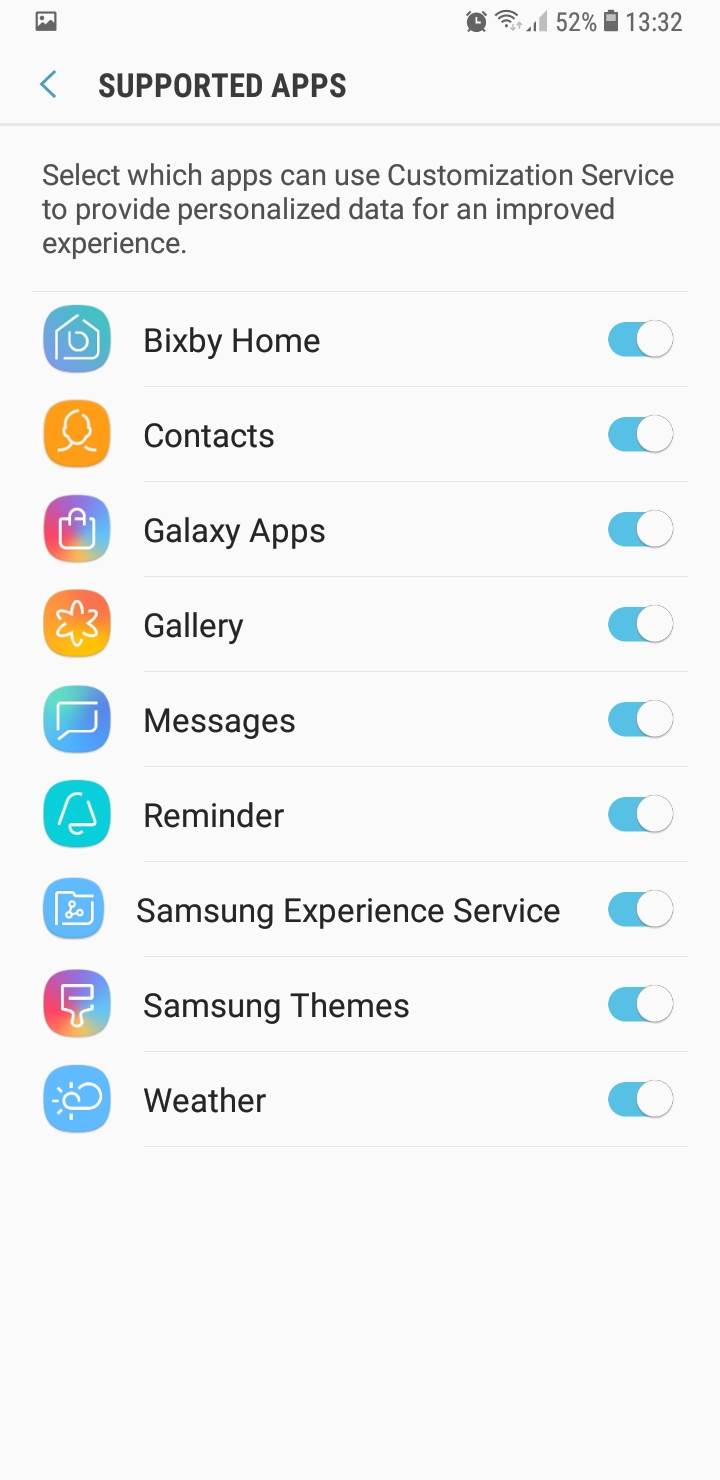The image size is (720, 1480).
Task: Turn off the Reminder switch
Action: tap(640, 815)
